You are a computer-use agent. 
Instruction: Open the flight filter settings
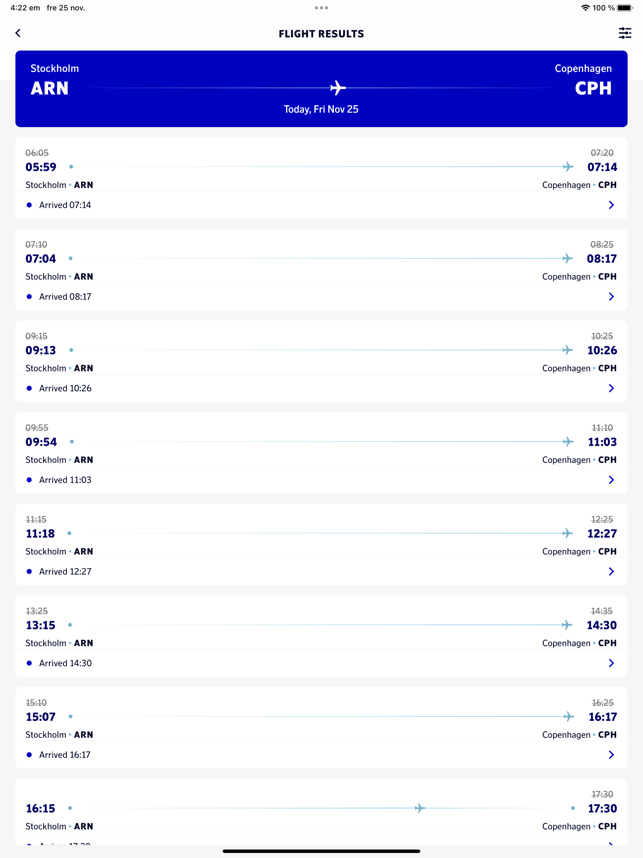pos(625,34)
